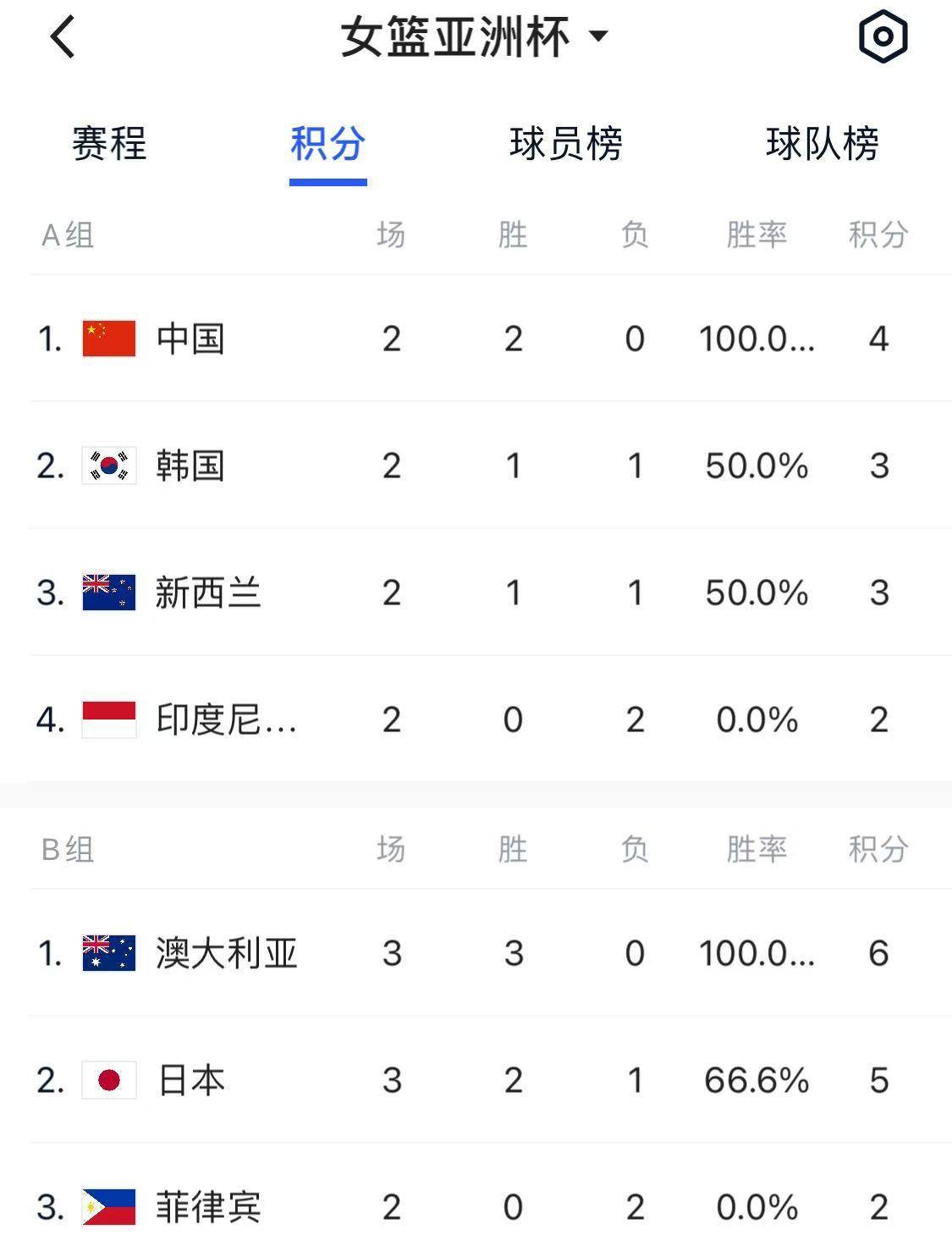Click the Japan flag icon
Viewport: 952px width, 1257px height.
point(107,1080)
